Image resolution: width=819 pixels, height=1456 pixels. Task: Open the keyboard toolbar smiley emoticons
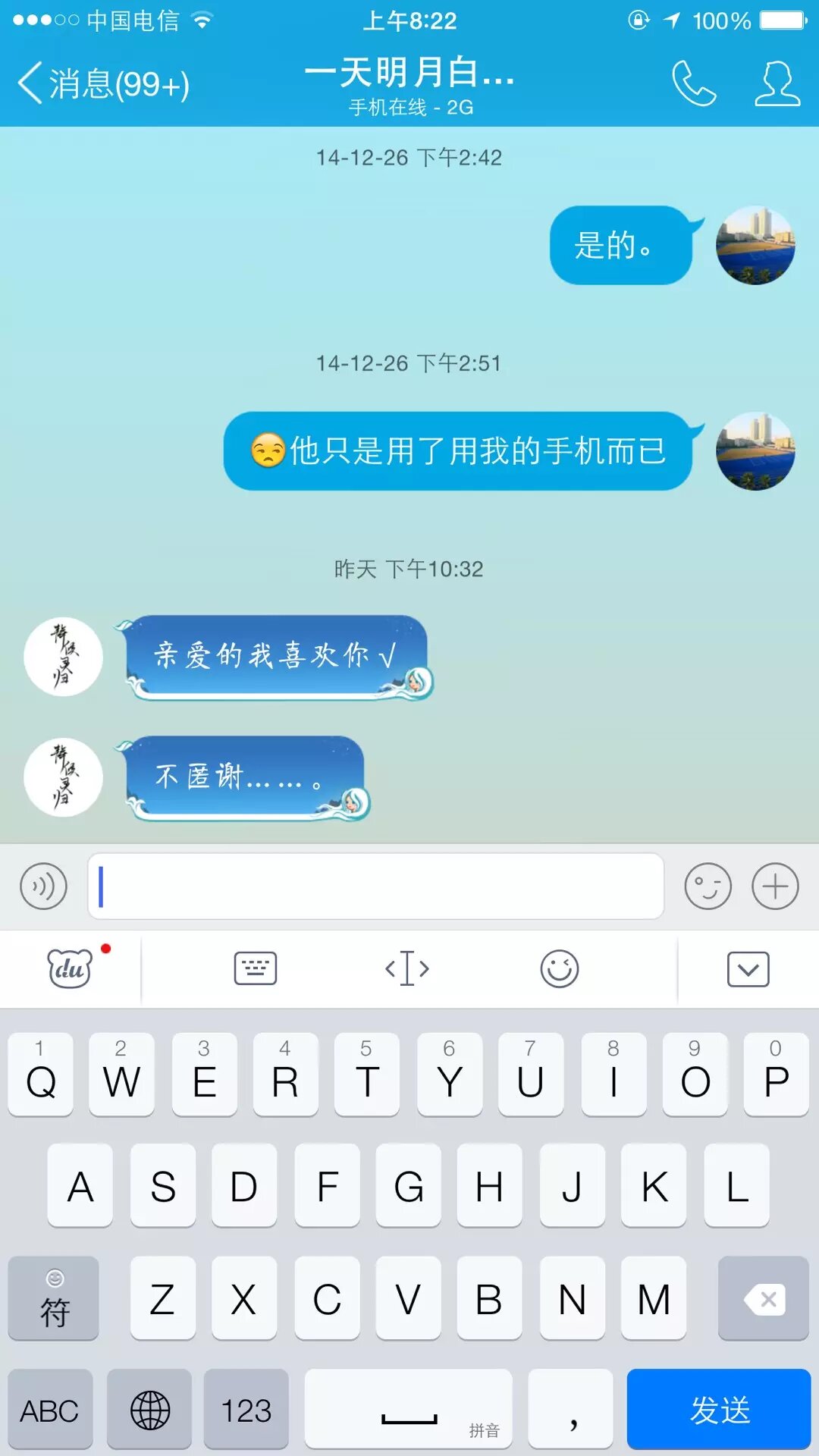[x=560, y=968]
